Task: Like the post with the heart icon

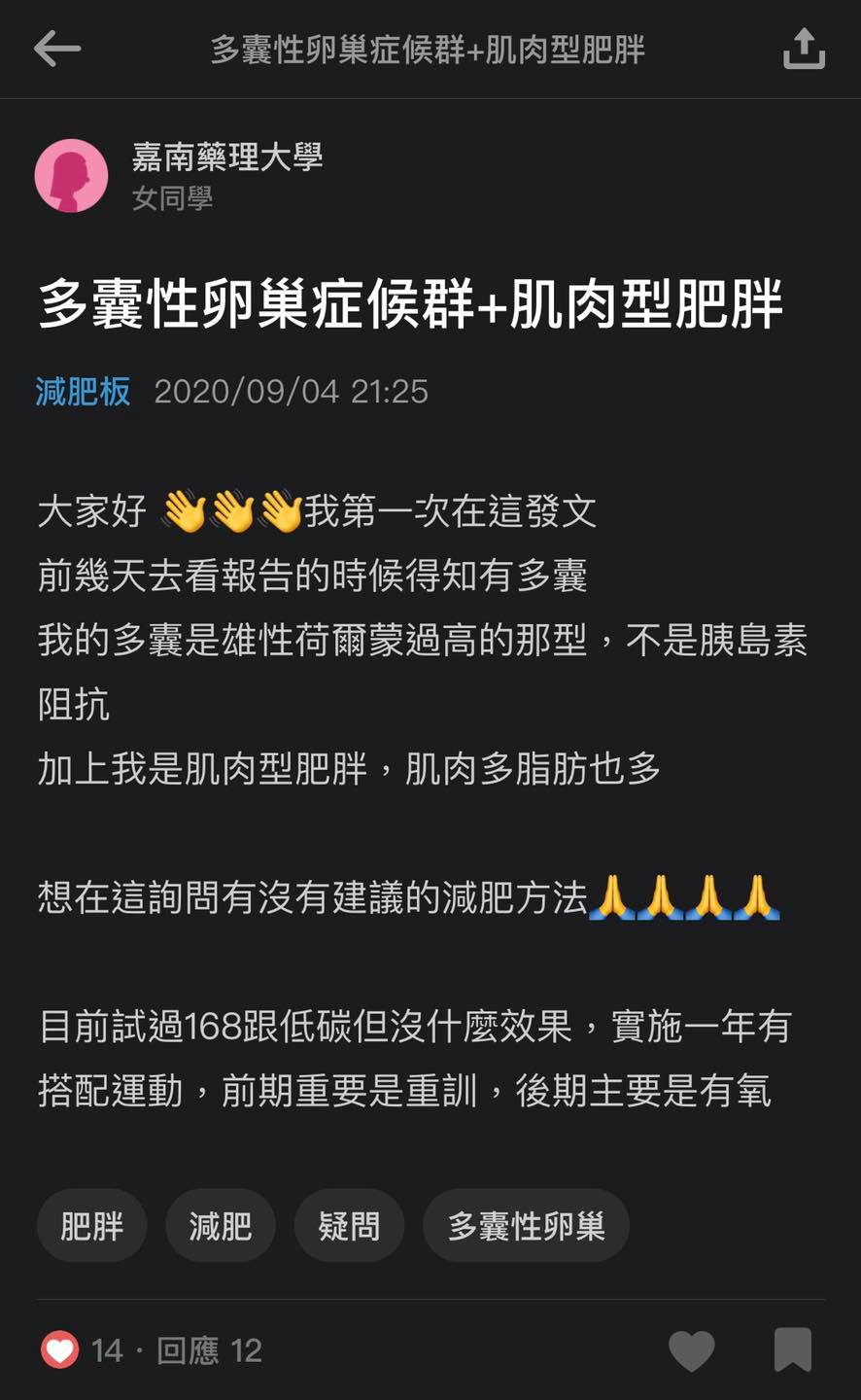Action: (x=692, y=1349)
